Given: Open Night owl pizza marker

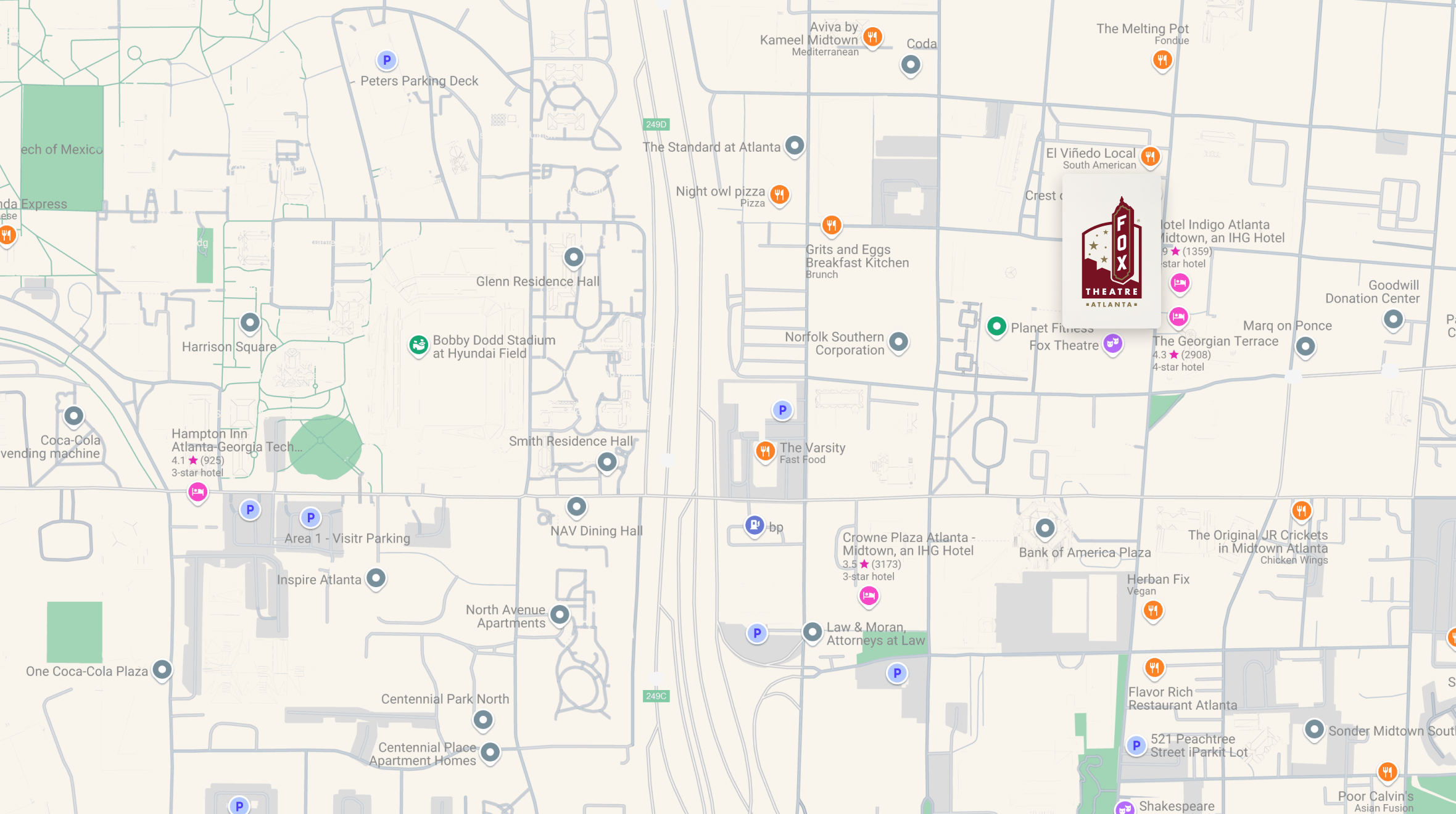Looking at the screenshot, I should point(780,195).
